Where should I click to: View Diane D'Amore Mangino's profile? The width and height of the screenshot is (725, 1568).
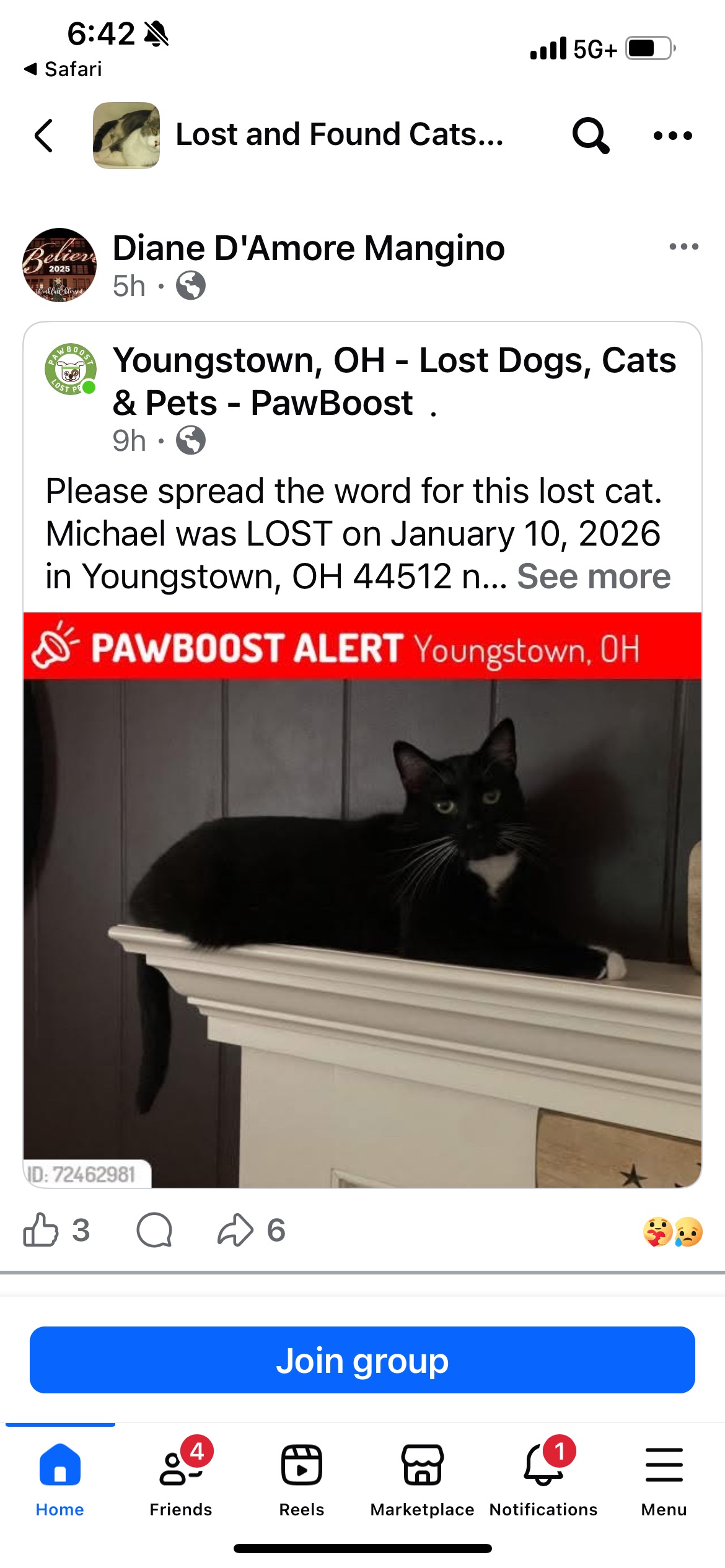tap(308, 249)
